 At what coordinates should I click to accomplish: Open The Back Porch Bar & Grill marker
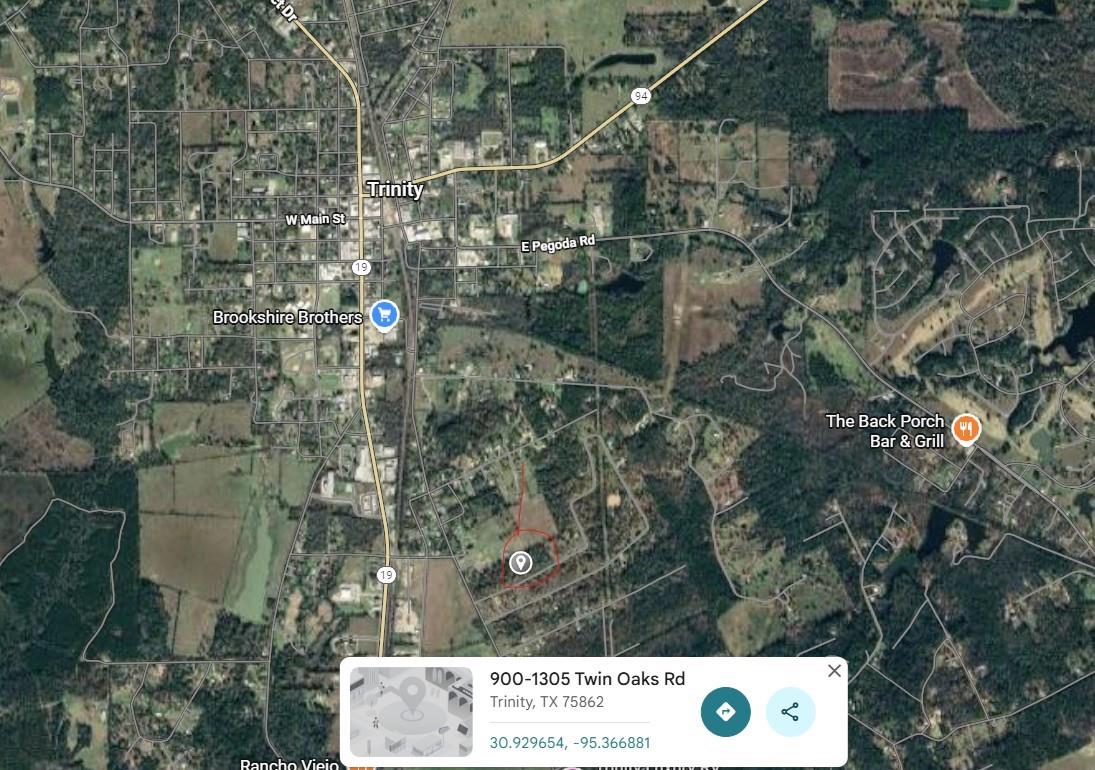point(965,429)
